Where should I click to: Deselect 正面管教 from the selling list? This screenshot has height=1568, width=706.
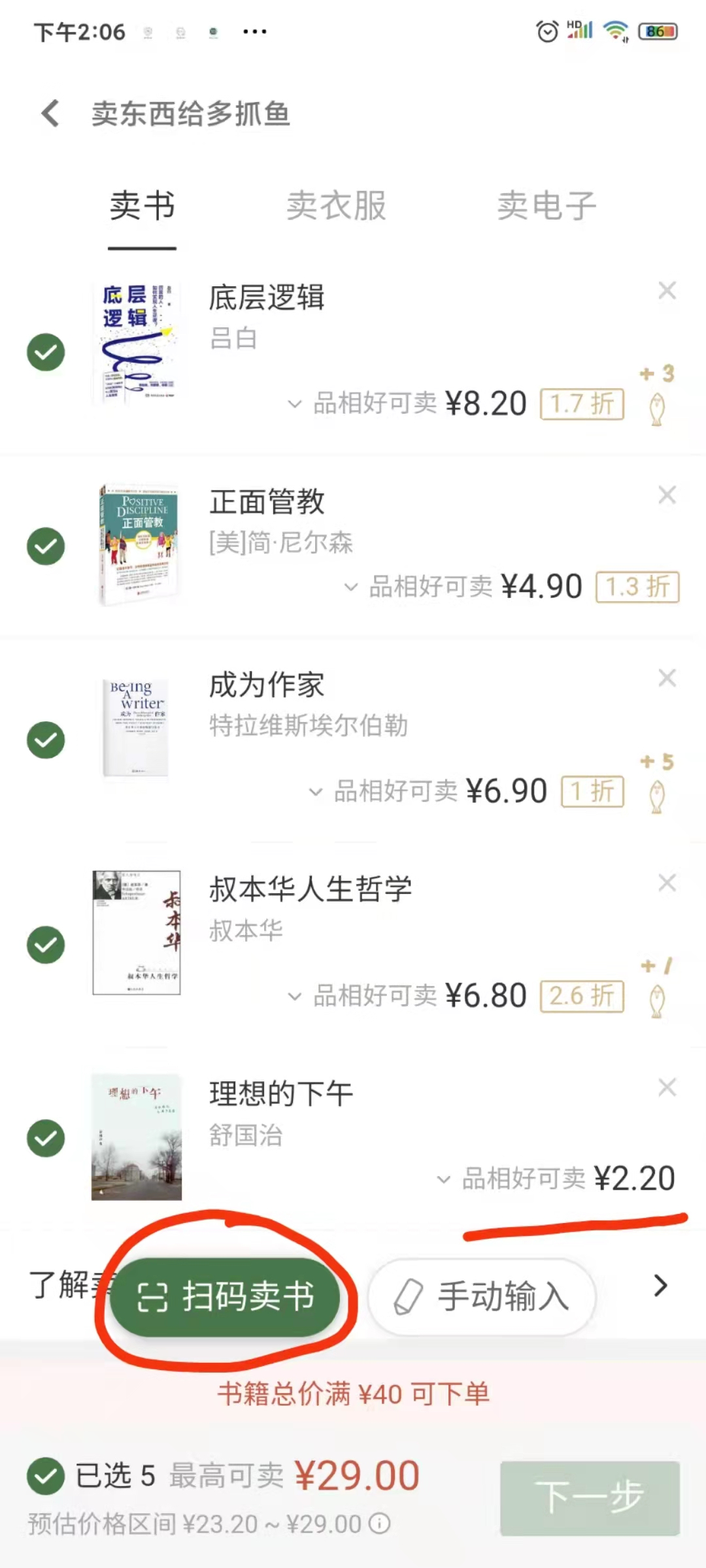46,546
